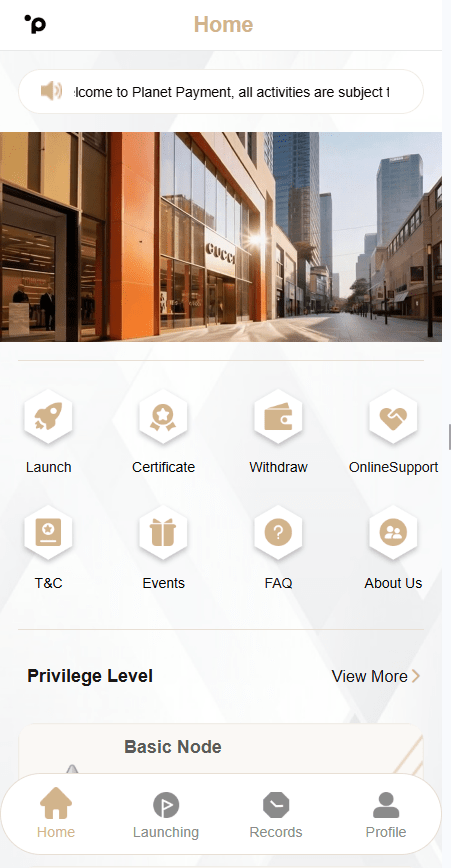Switch to the Records tab
Image resolution: width=451 pixels, height=868 pixels.
pyautogui.click(x=276, y=815)
